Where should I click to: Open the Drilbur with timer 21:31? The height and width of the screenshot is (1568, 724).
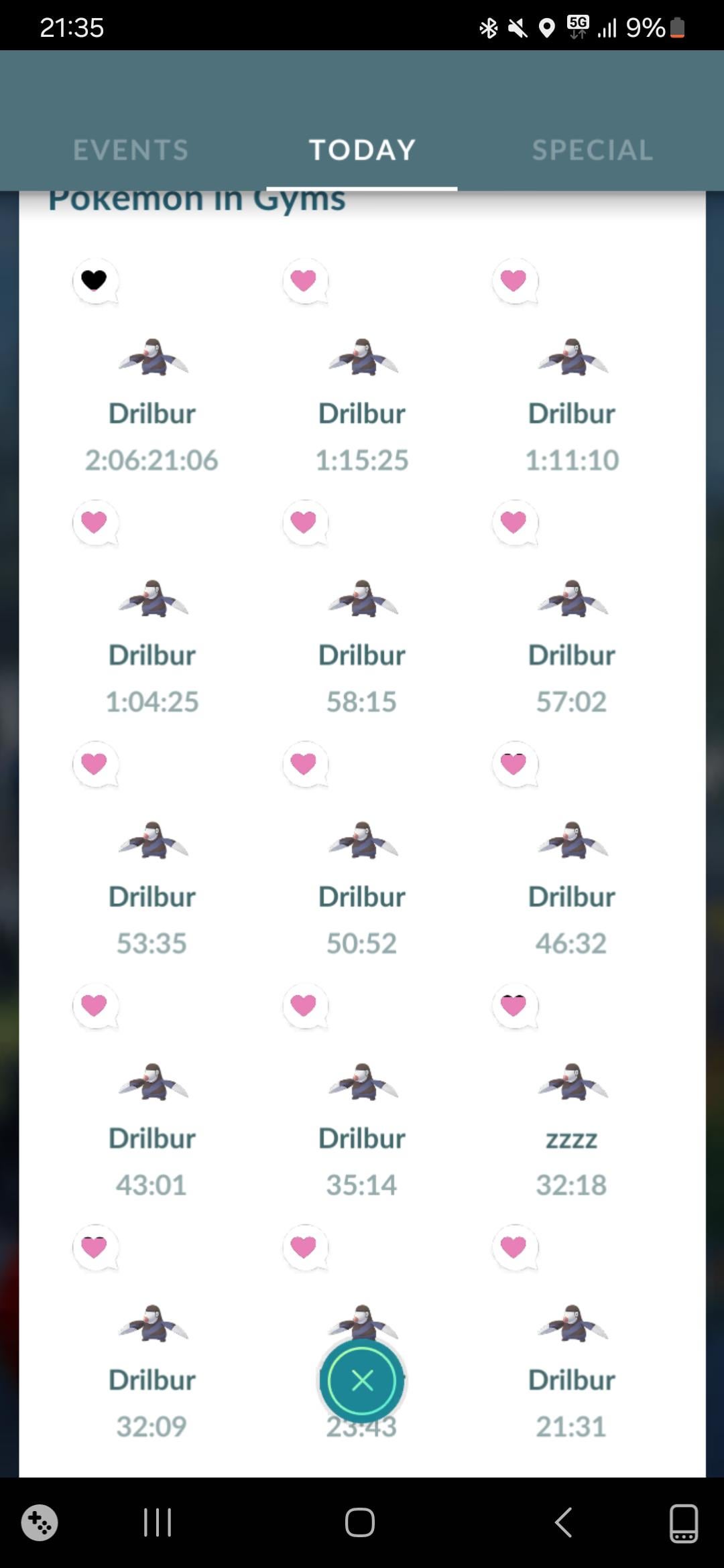pyautogui.click(x=572, y=1324)
